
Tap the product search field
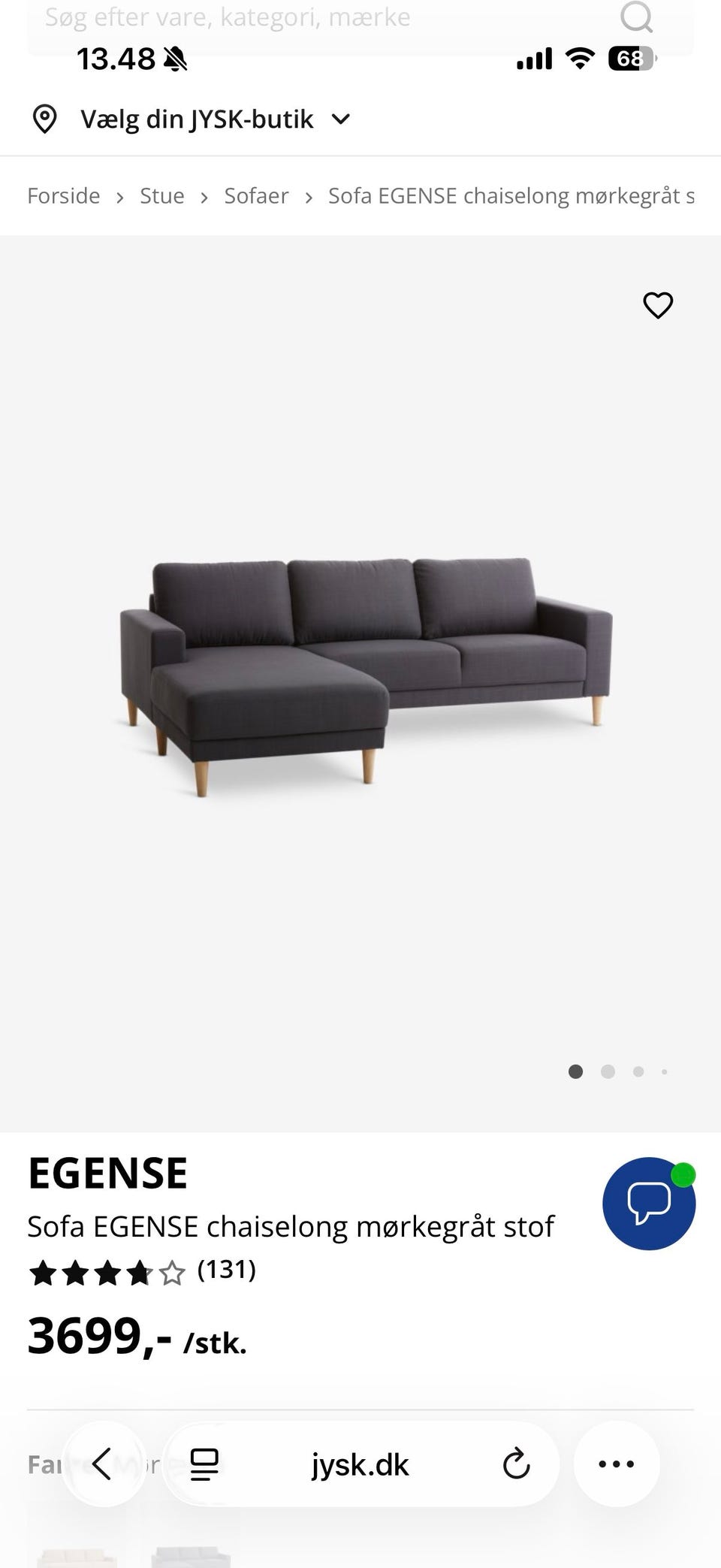point(323,18)
